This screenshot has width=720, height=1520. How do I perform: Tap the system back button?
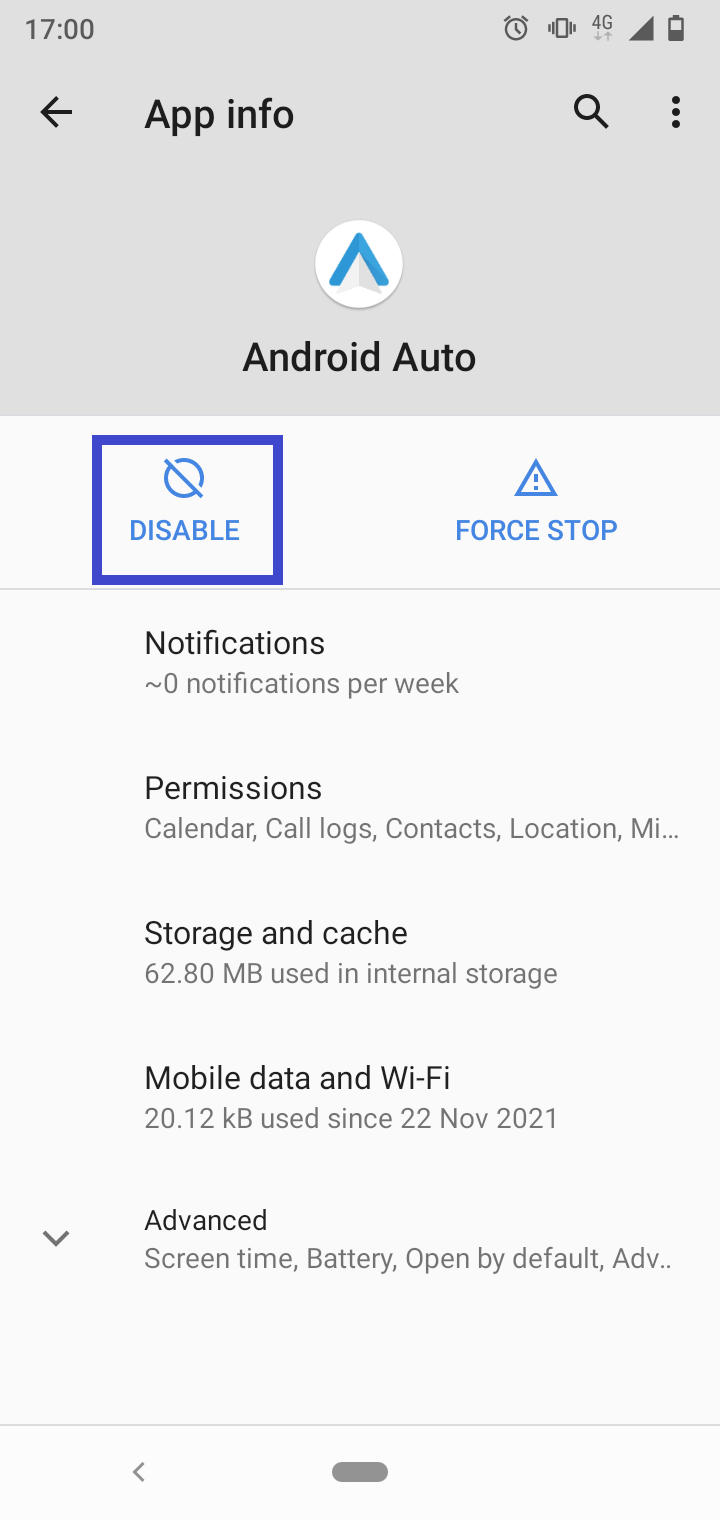(139, 1472)
